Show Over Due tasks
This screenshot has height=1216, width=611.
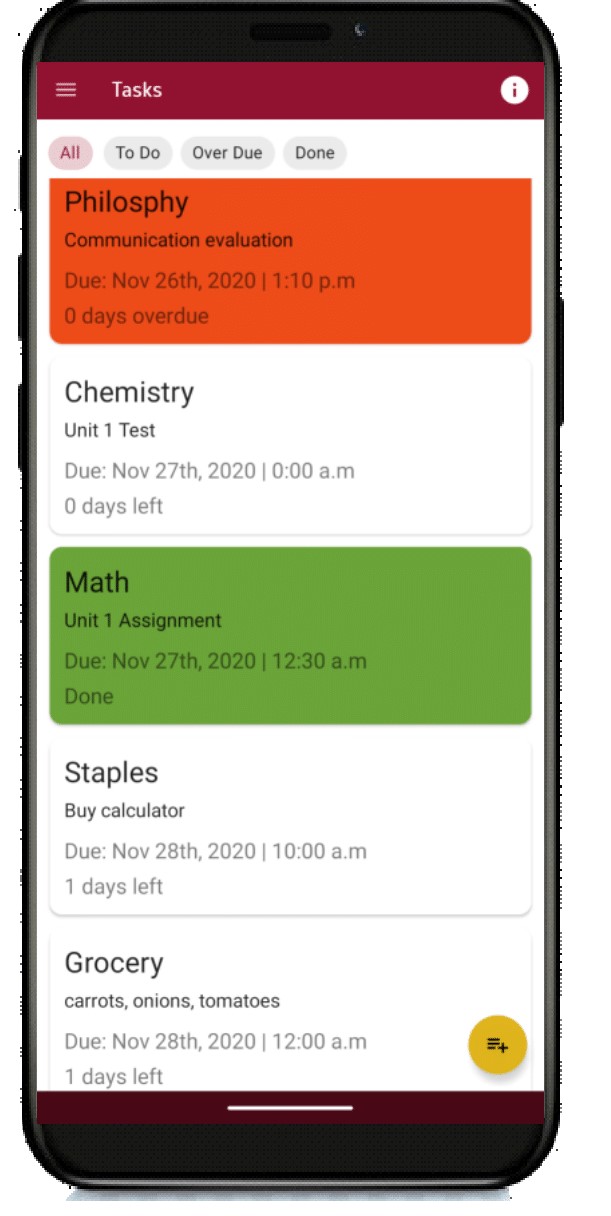pyautogui.click(x=227, y=153)
